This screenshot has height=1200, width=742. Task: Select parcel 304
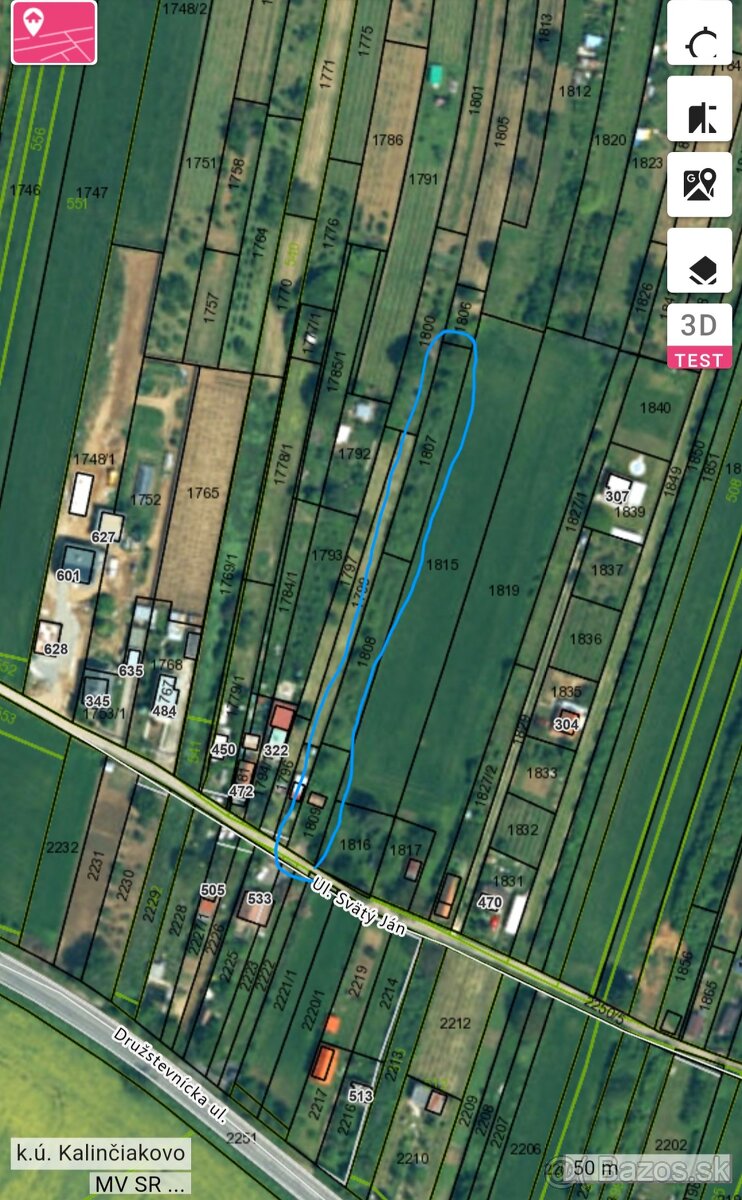(565, 723)
